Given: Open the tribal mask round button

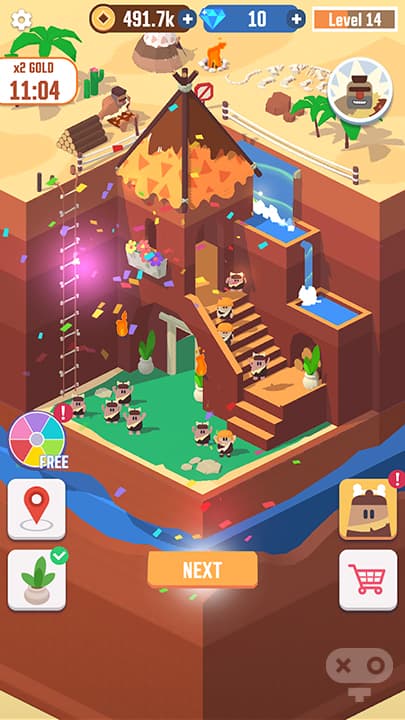Looking at the screenshot, I should (x=360, y=91).
